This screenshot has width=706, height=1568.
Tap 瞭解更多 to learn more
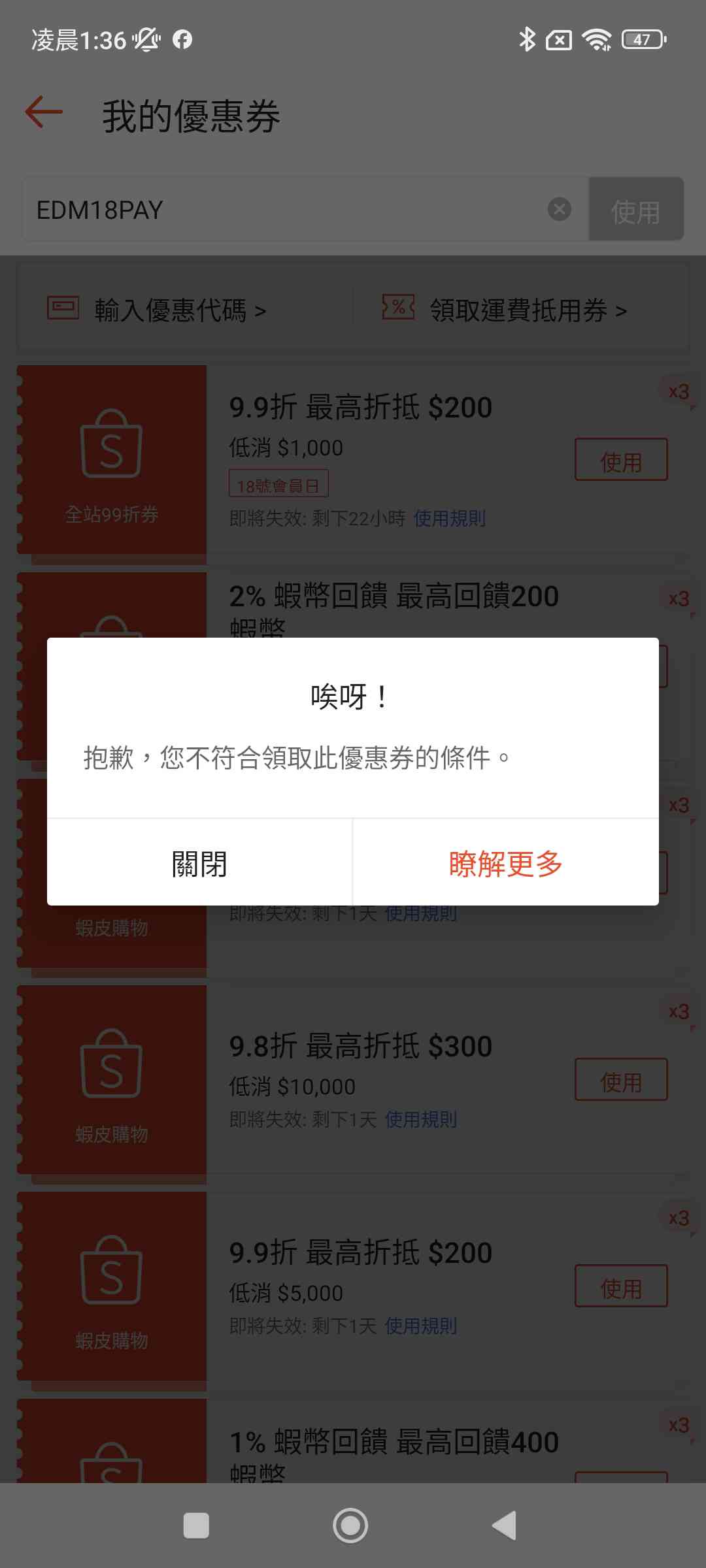505,863
